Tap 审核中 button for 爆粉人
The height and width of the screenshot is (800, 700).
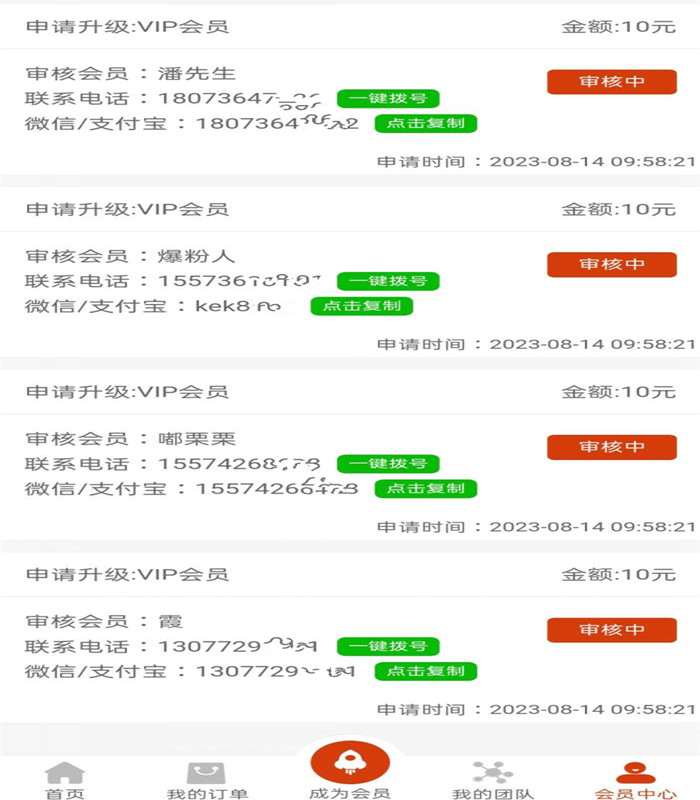611,265
